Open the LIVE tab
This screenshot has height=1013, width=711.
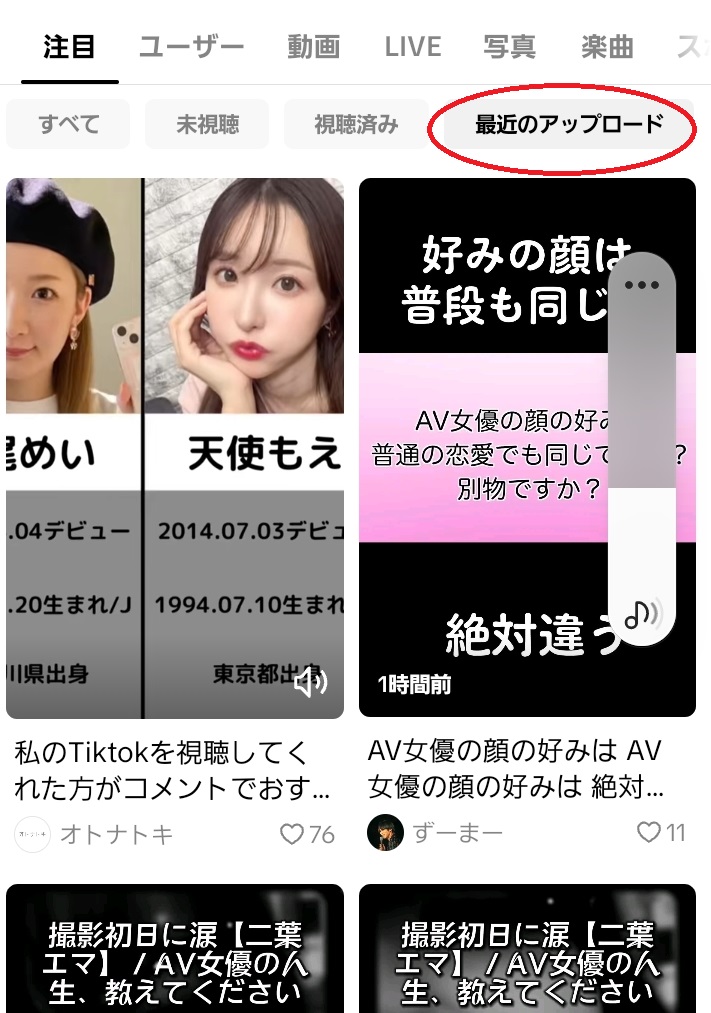coord(412,47)
